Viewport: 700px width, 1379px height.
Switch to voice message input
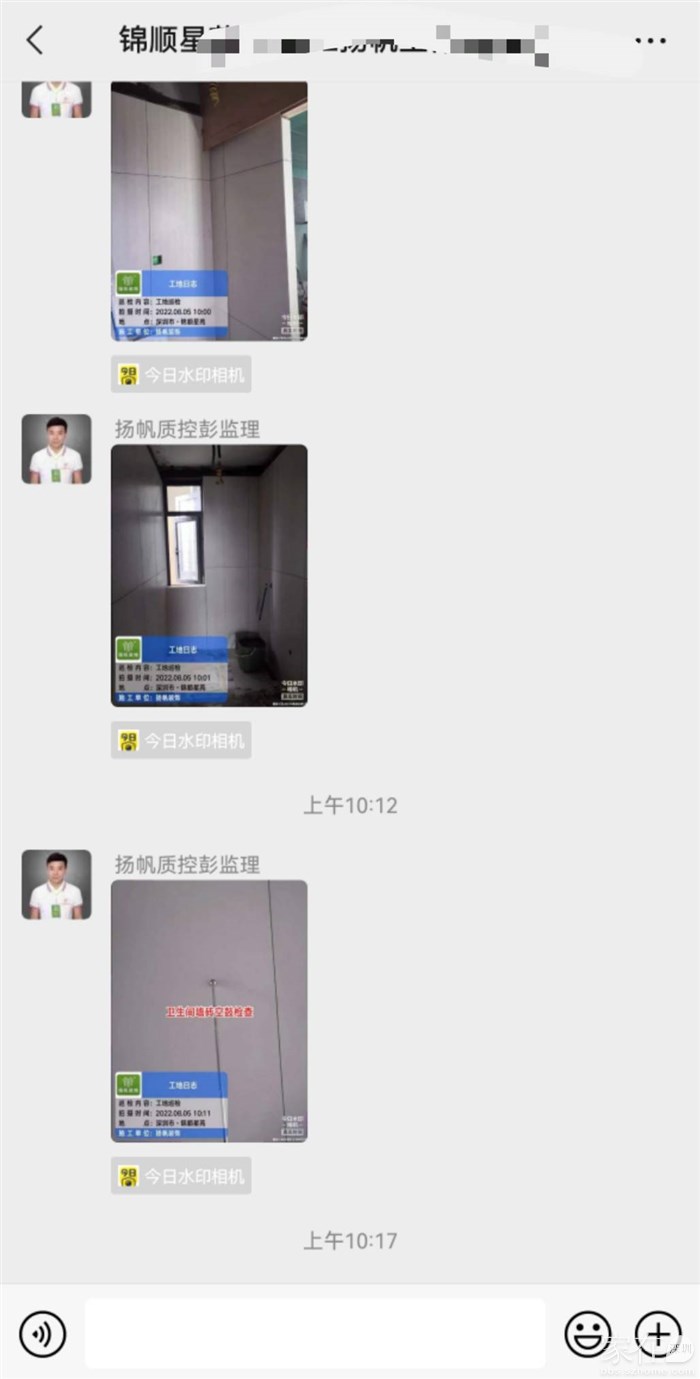42,1333
